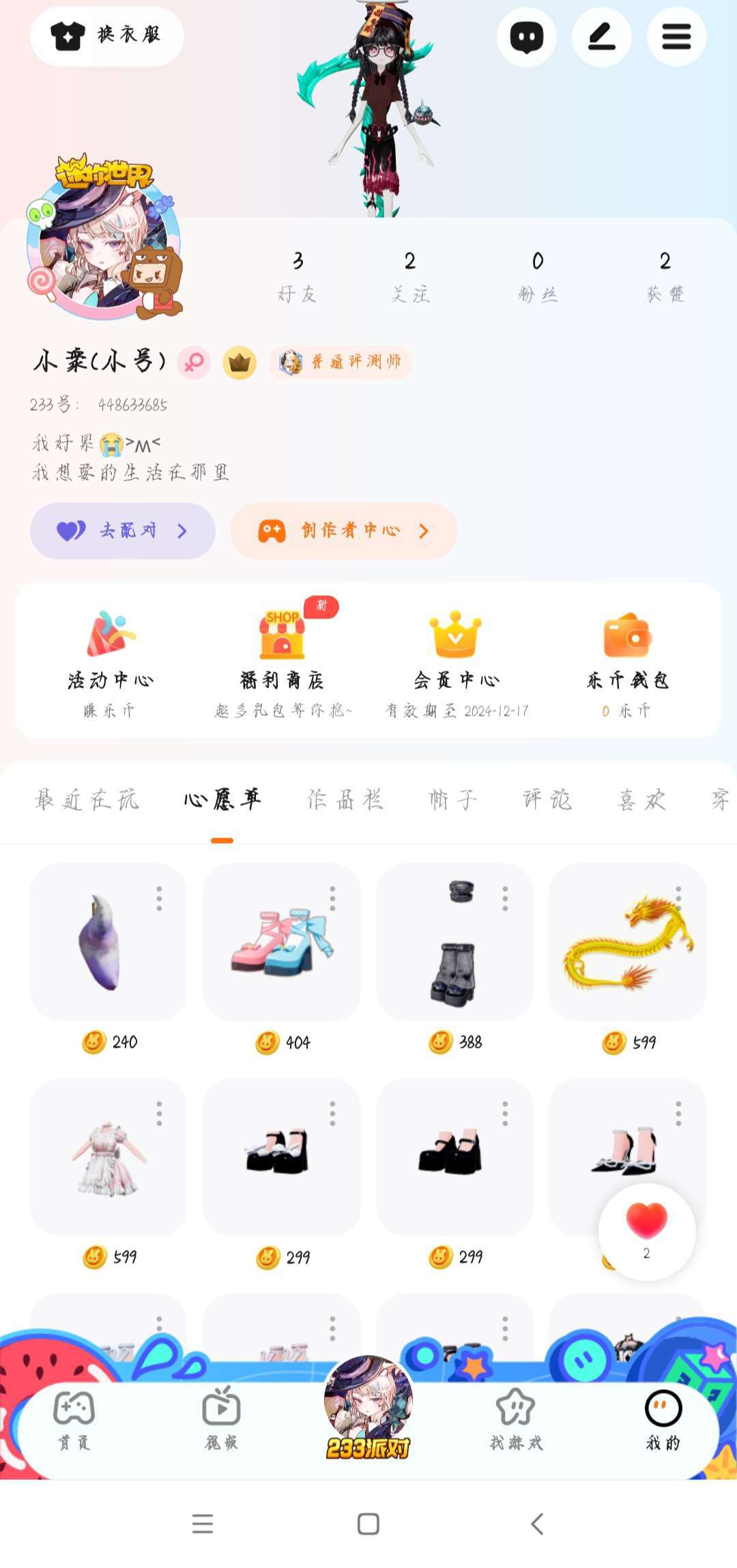Go to 去配对 matching
The width and height of the screenshot is (737, 1568).
point(123,531)
